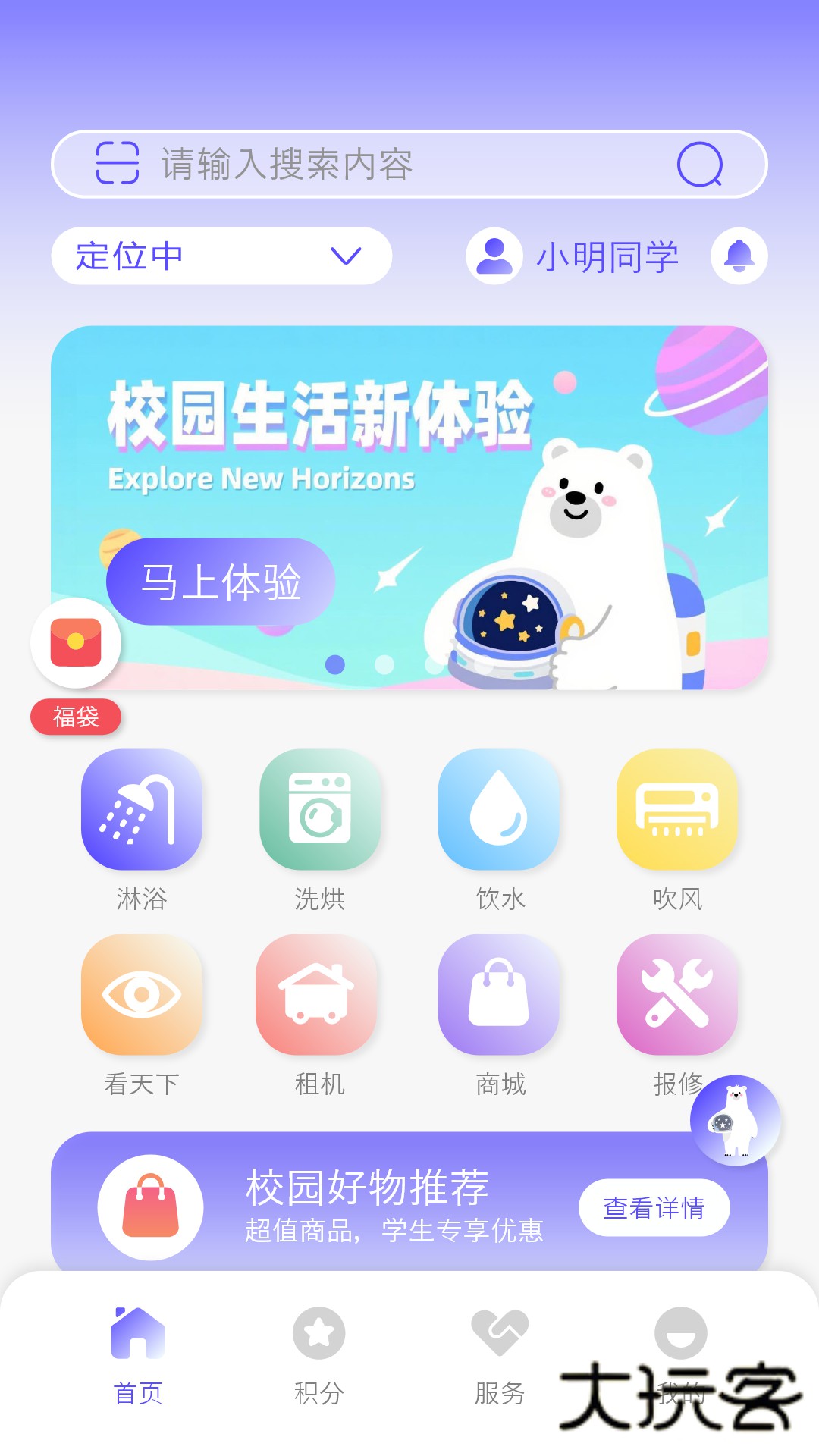Expand the 定位中 location dropdown
The image size is (819, 1456).
[220, 256]
